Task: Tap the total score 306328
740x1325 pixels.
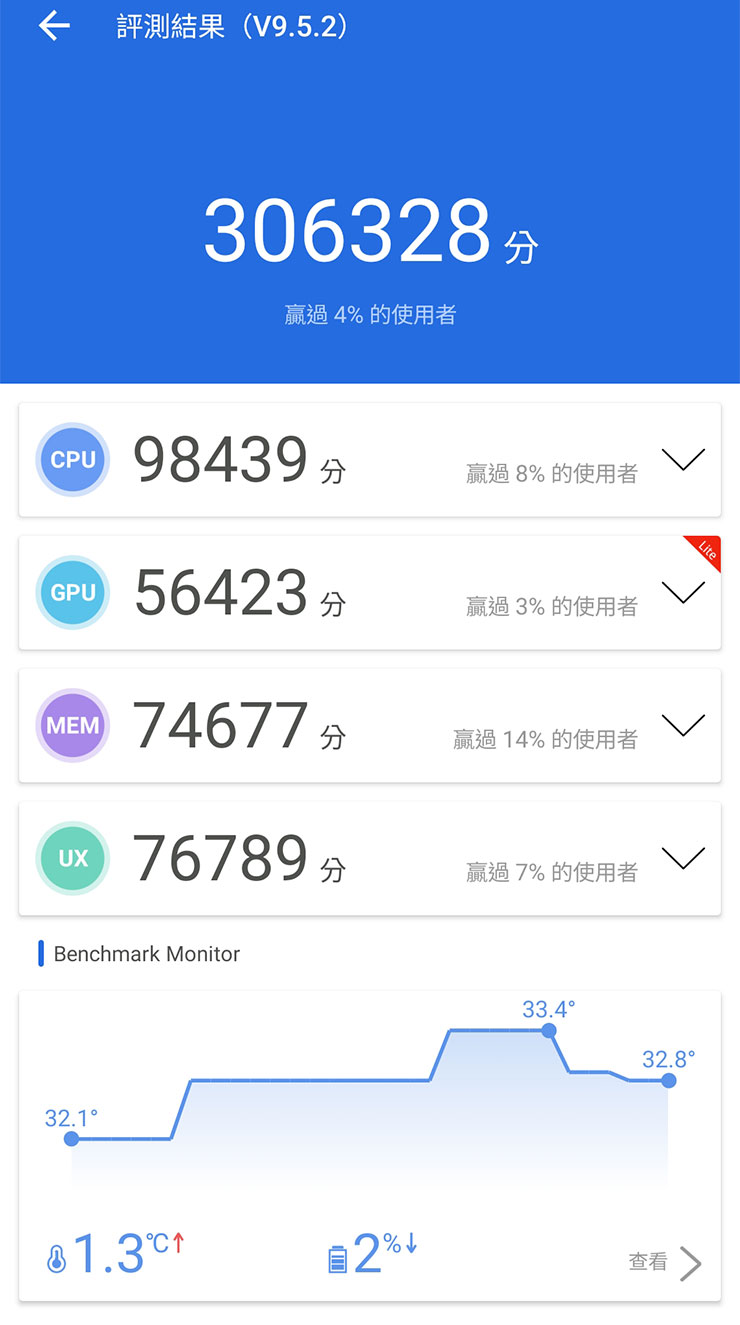Action: pos(347,233)
